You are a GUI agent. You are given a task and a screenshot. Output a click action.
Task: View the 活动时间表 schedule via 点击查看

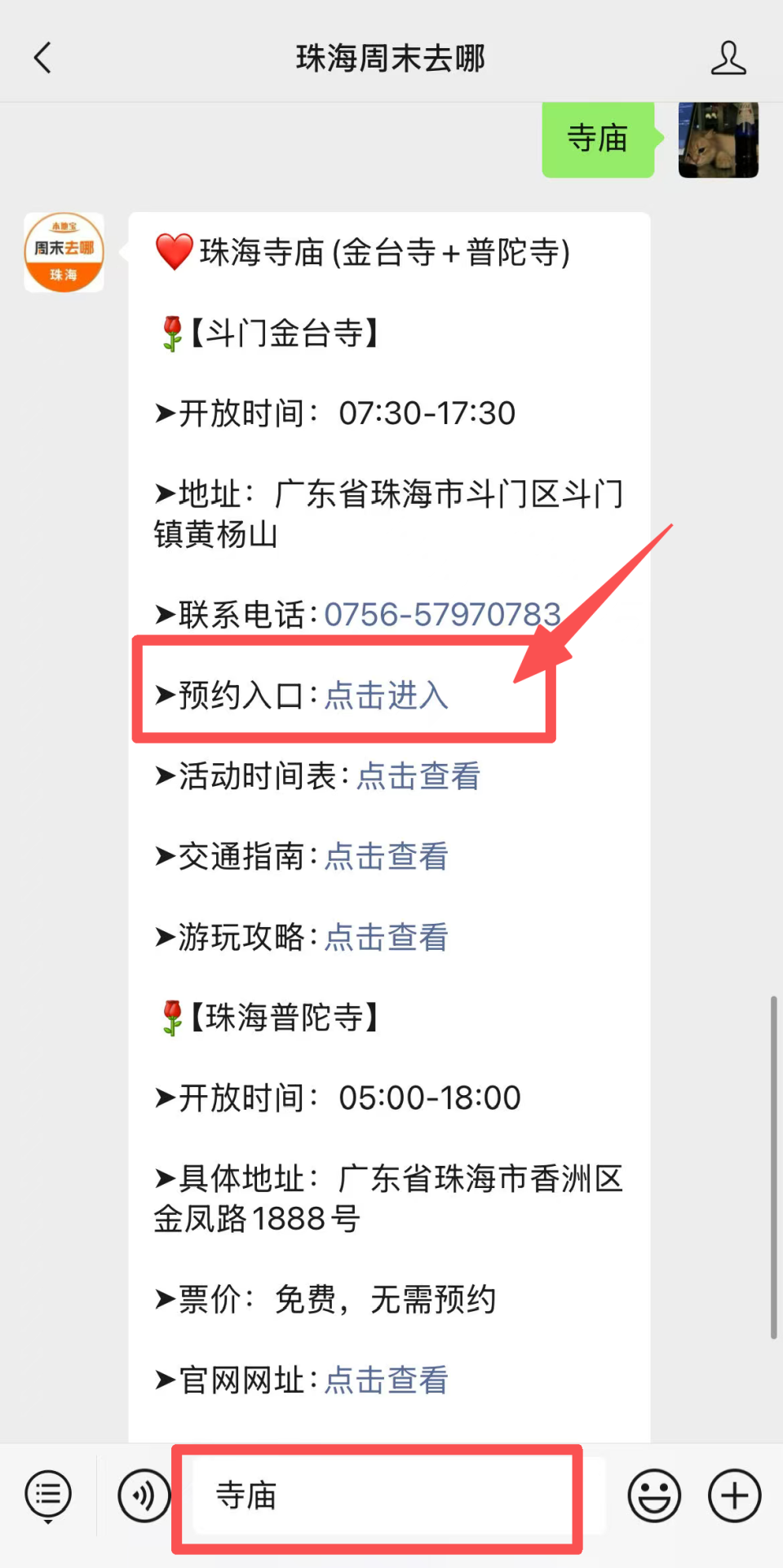pos(418,776)
